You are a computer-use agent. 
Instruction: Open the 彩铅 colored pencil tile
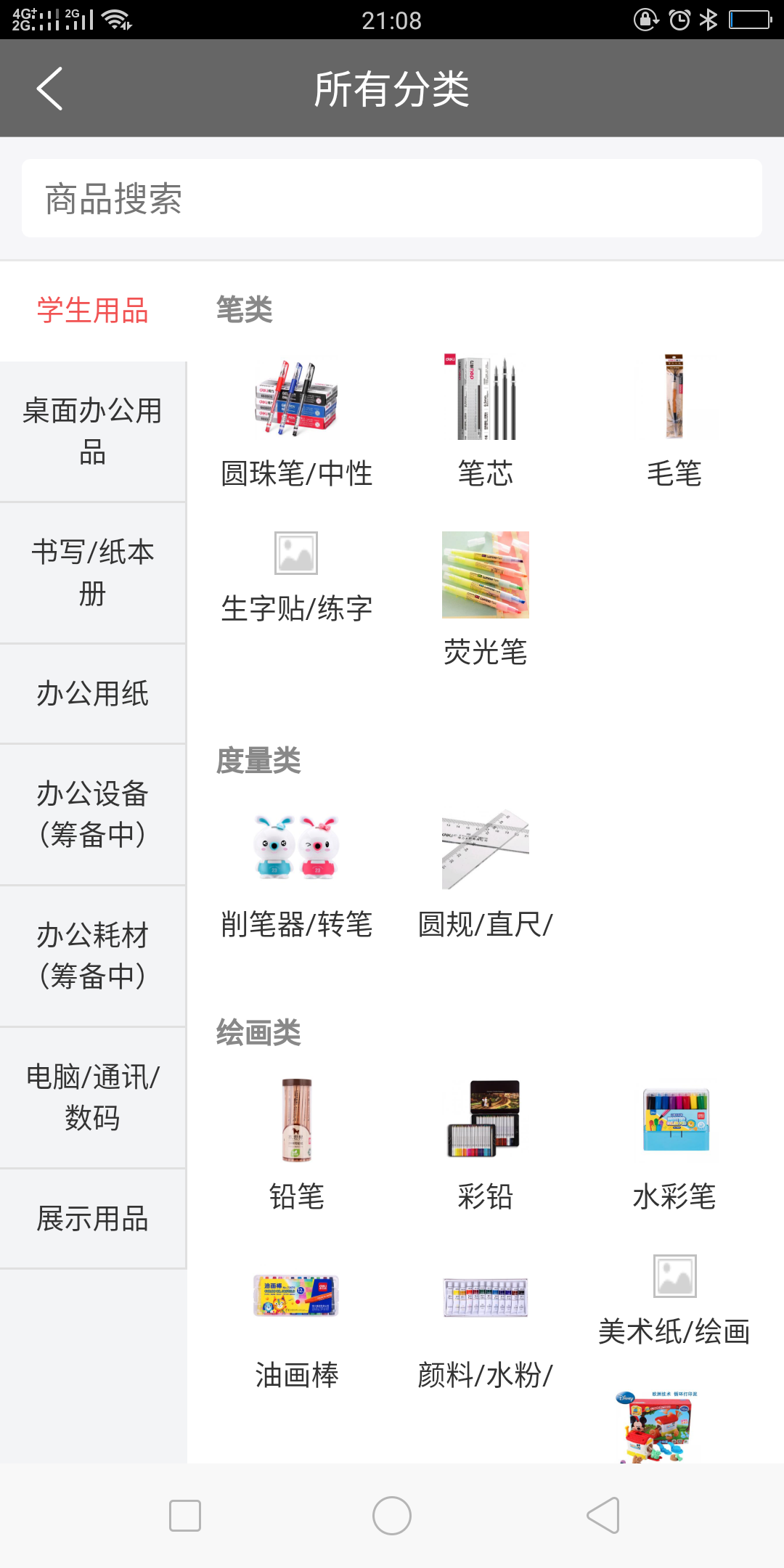coord(485,1143)
